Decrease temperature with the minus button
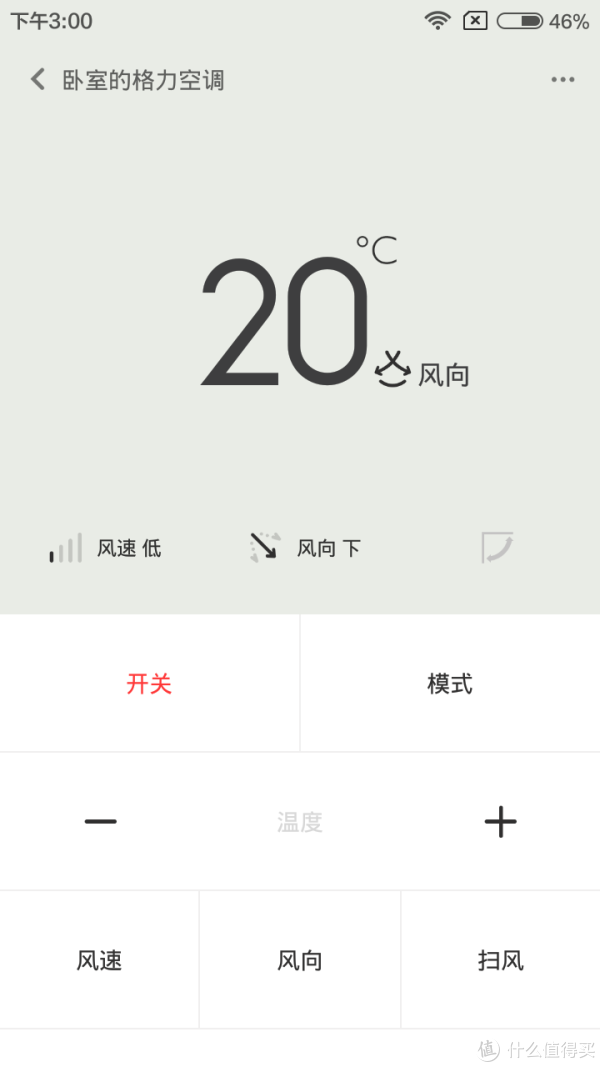The image size is (600, 1067). [101, 821]
